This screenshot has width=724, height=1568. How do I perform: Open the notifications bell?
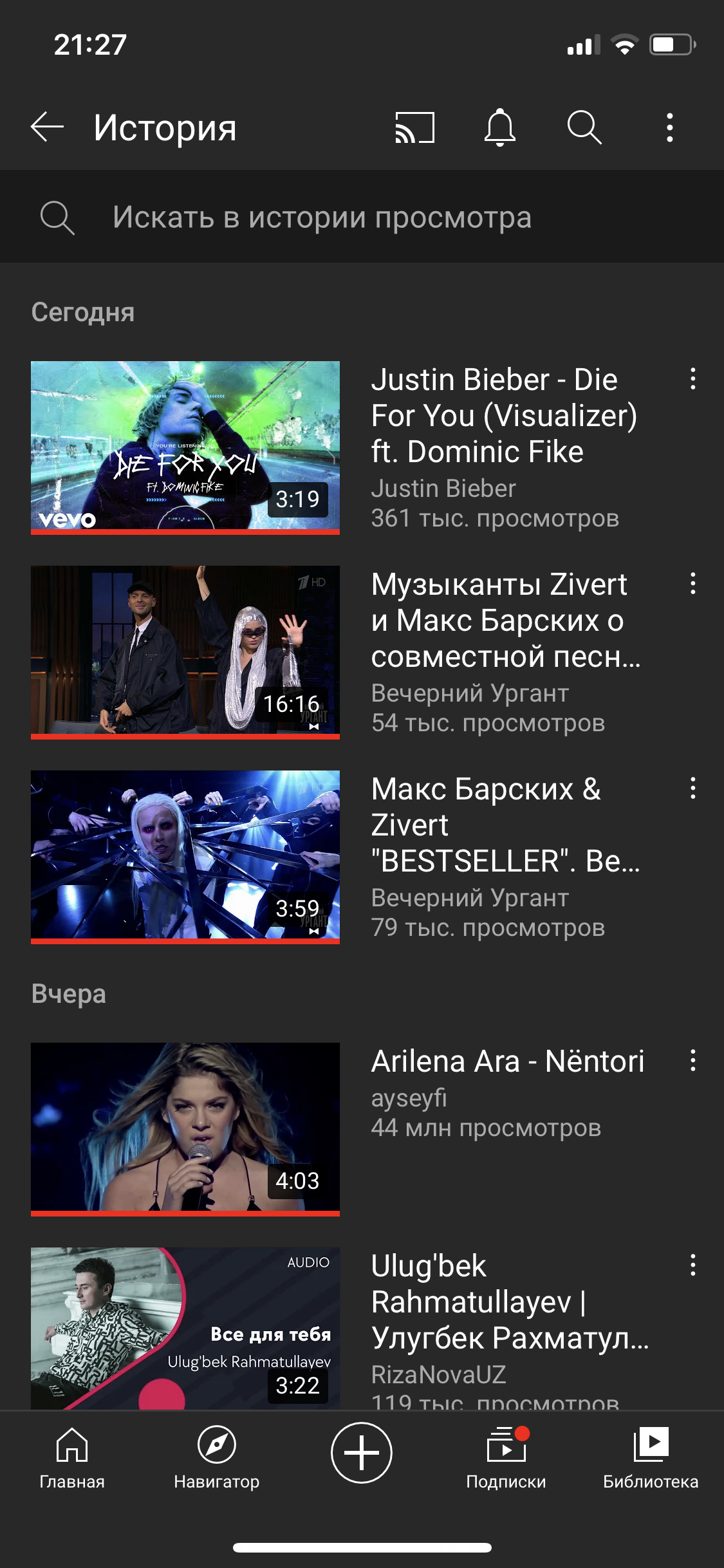[500, 127]
